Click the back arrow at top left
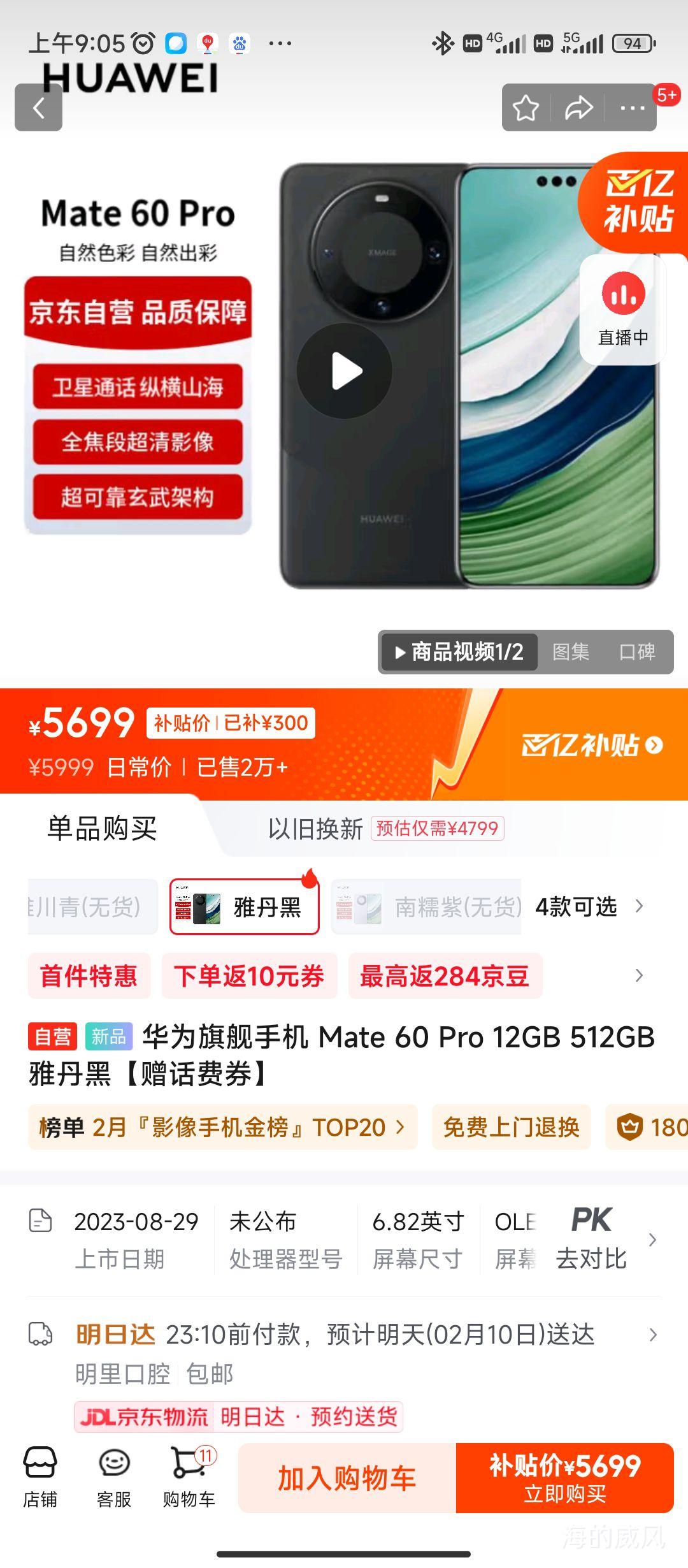Viewport: 688px width, 1568px height. (x=38, y=108)
